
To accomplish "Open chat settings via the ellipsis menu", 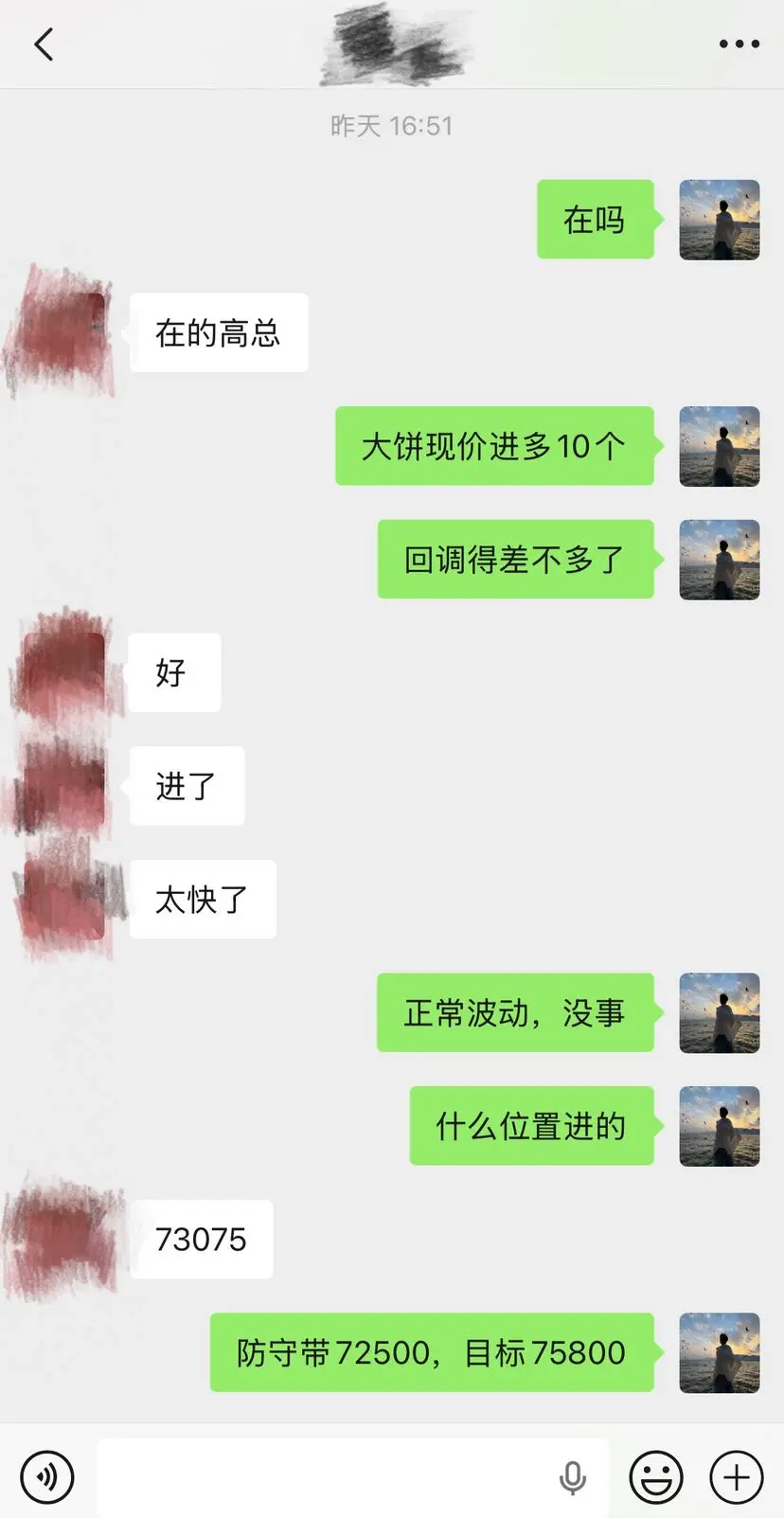I will [x=739, y=43].
